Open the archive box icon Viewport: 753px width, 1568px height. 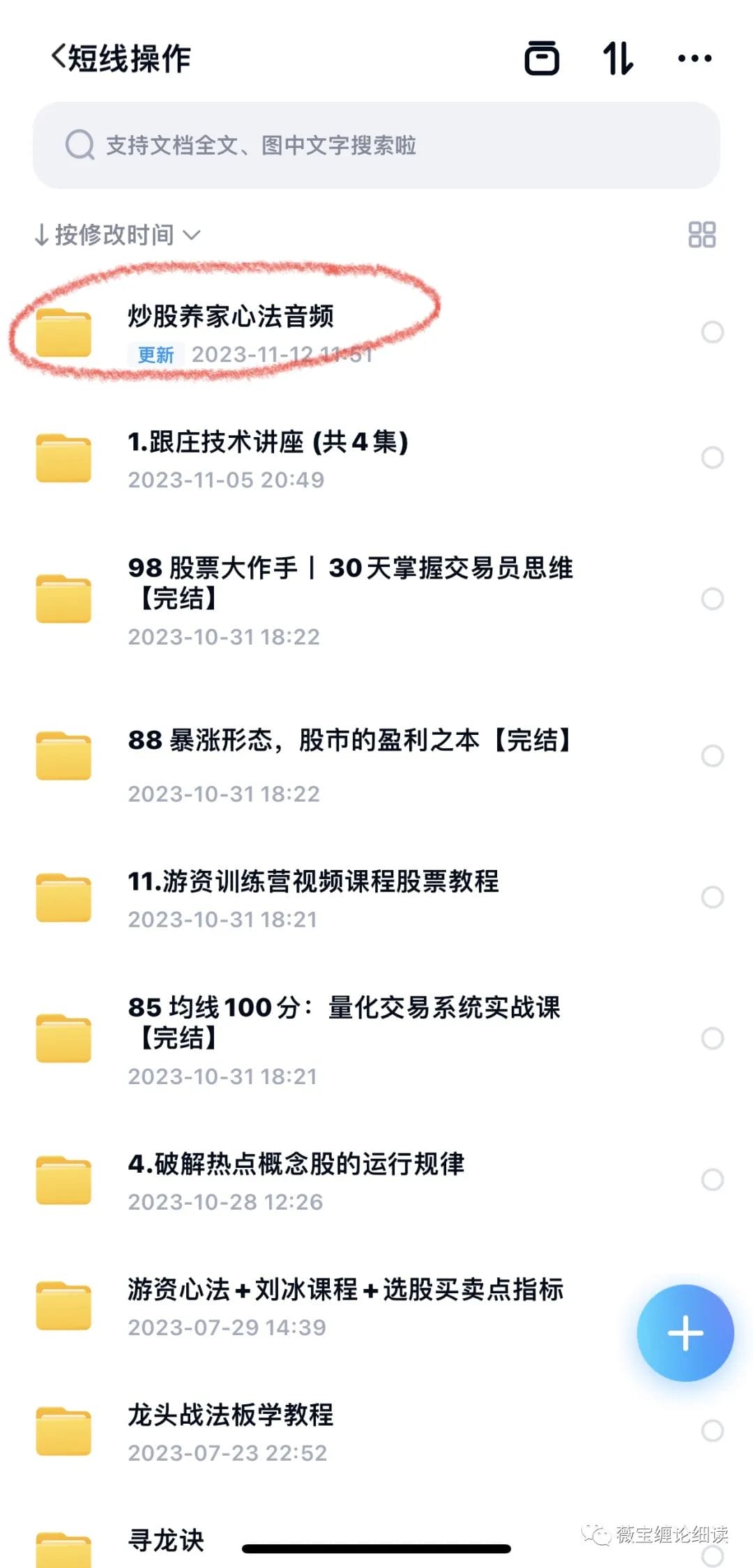[542, 58]
